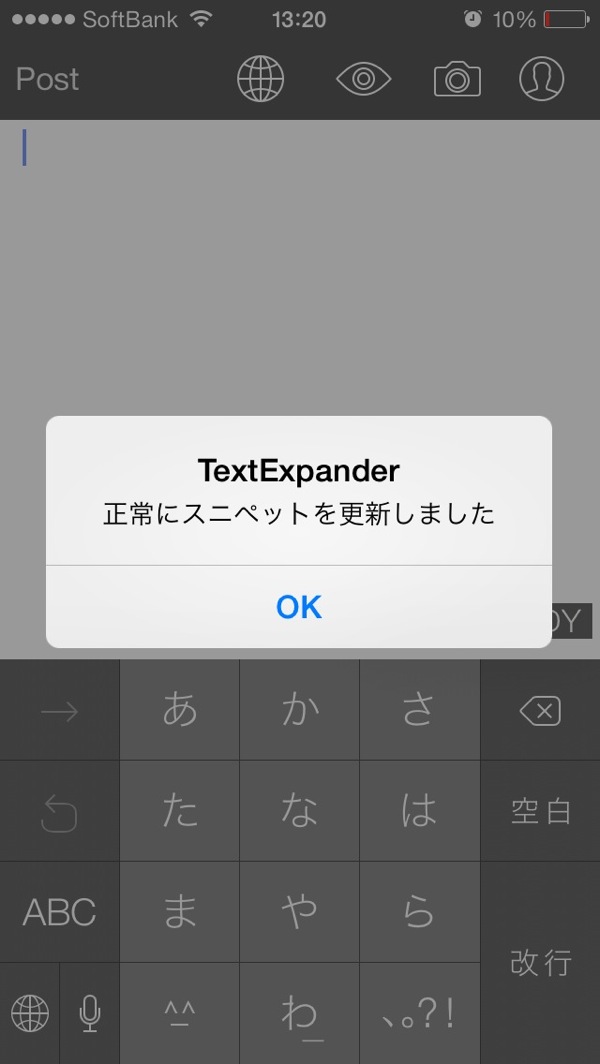The image size is (600, 1064).
Task: Tap the microphone dictation key
Action: coord(90,1014)
